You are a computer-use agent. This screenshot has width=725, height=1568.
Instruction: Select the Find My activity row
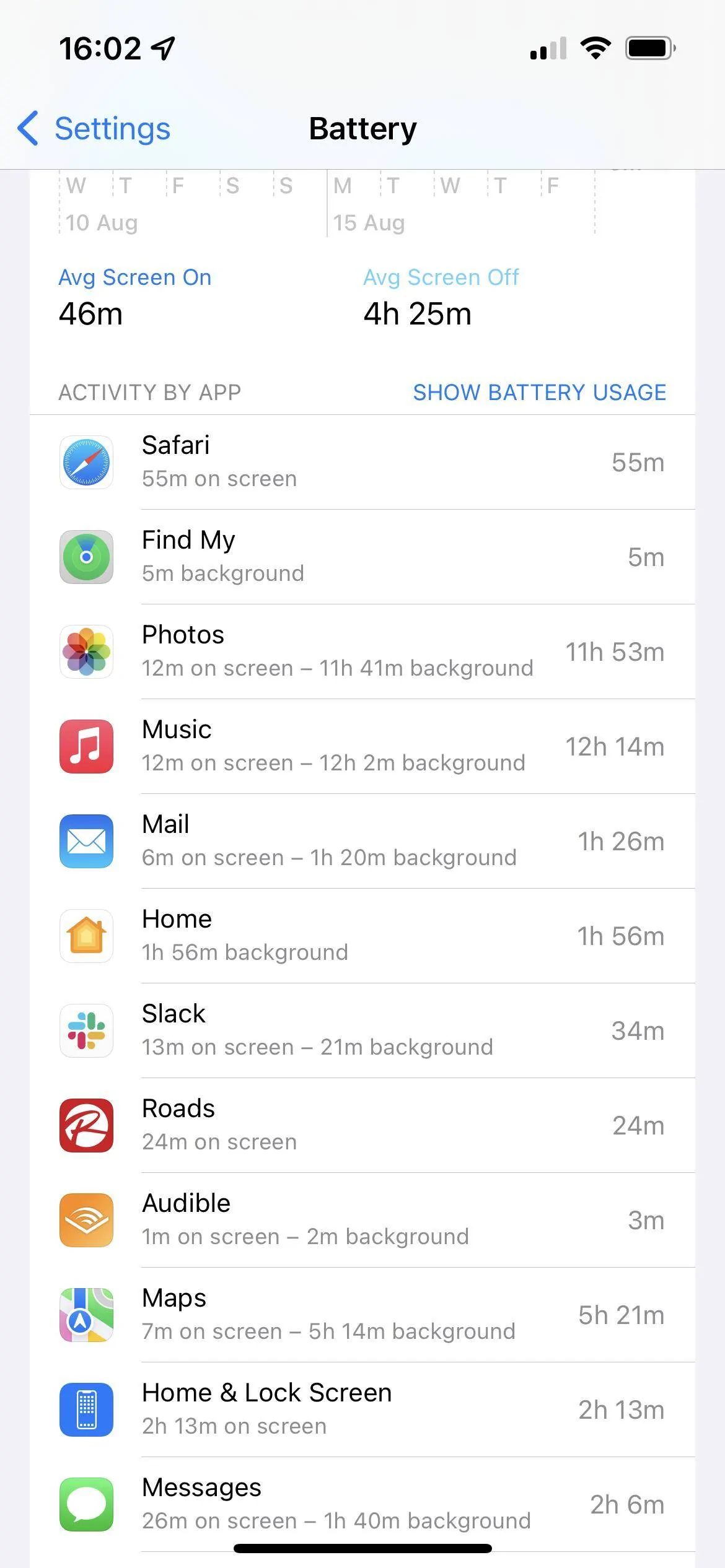click(362, 557)
